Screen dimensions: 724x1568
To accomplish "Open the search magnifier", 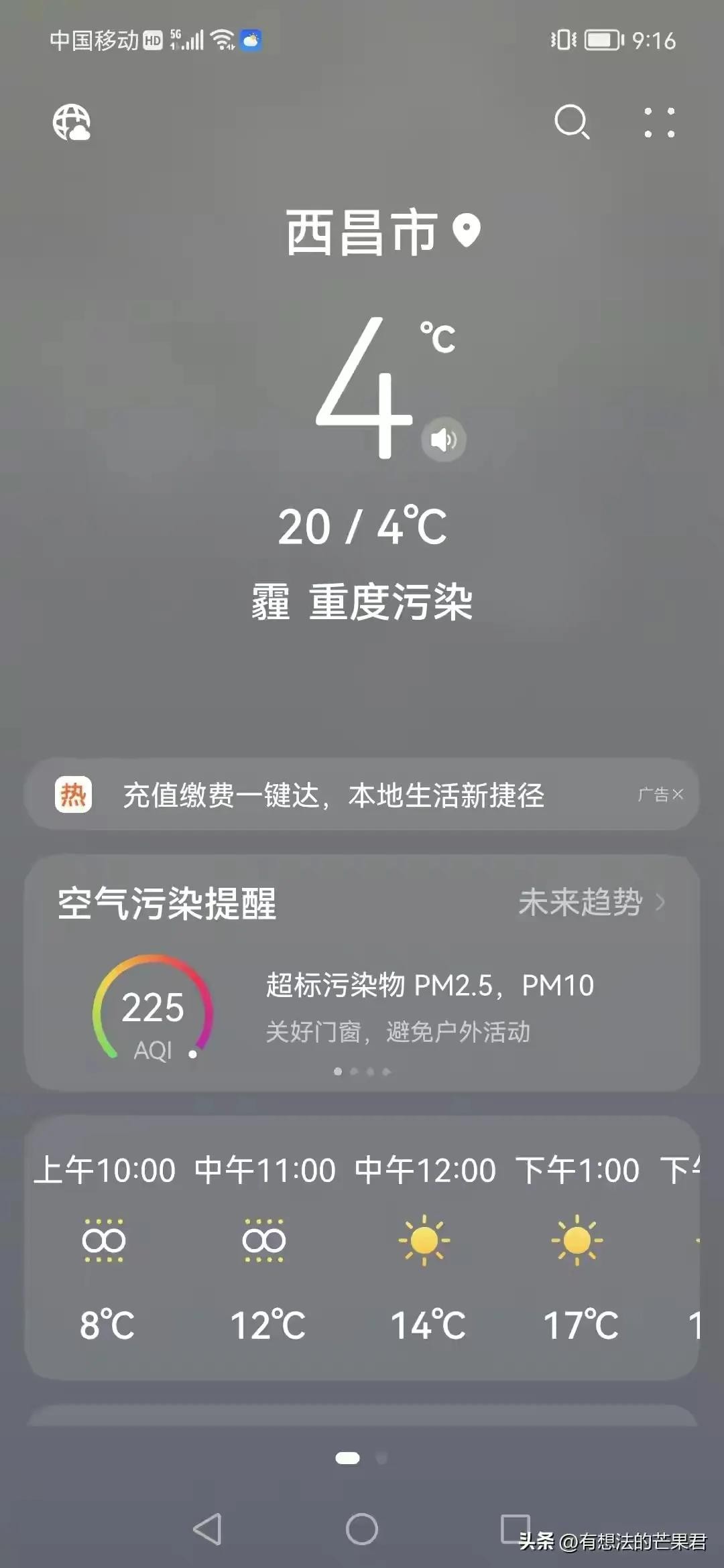I will [x=572, y=122].
